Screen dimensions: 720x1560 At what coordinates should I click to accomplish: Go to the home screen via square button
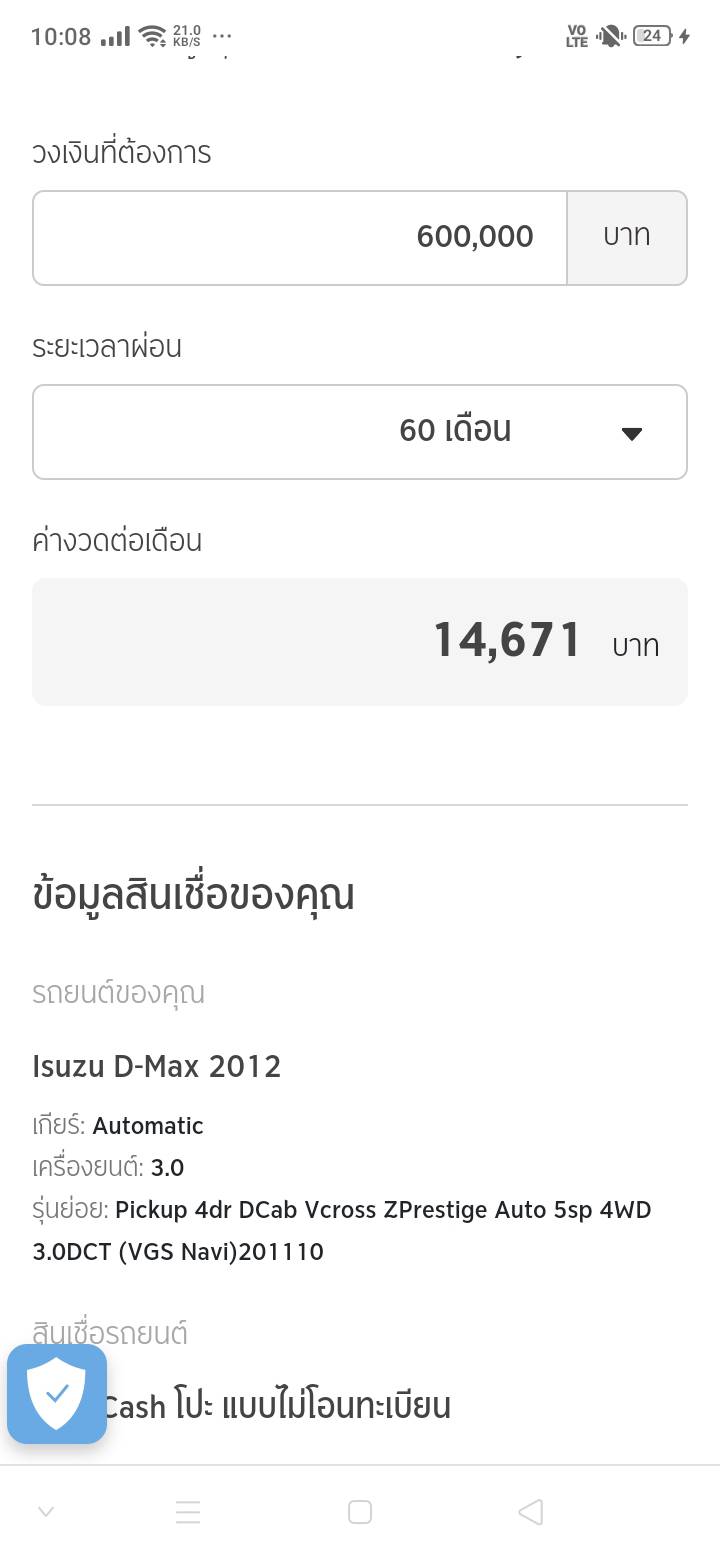(360, 1512)
